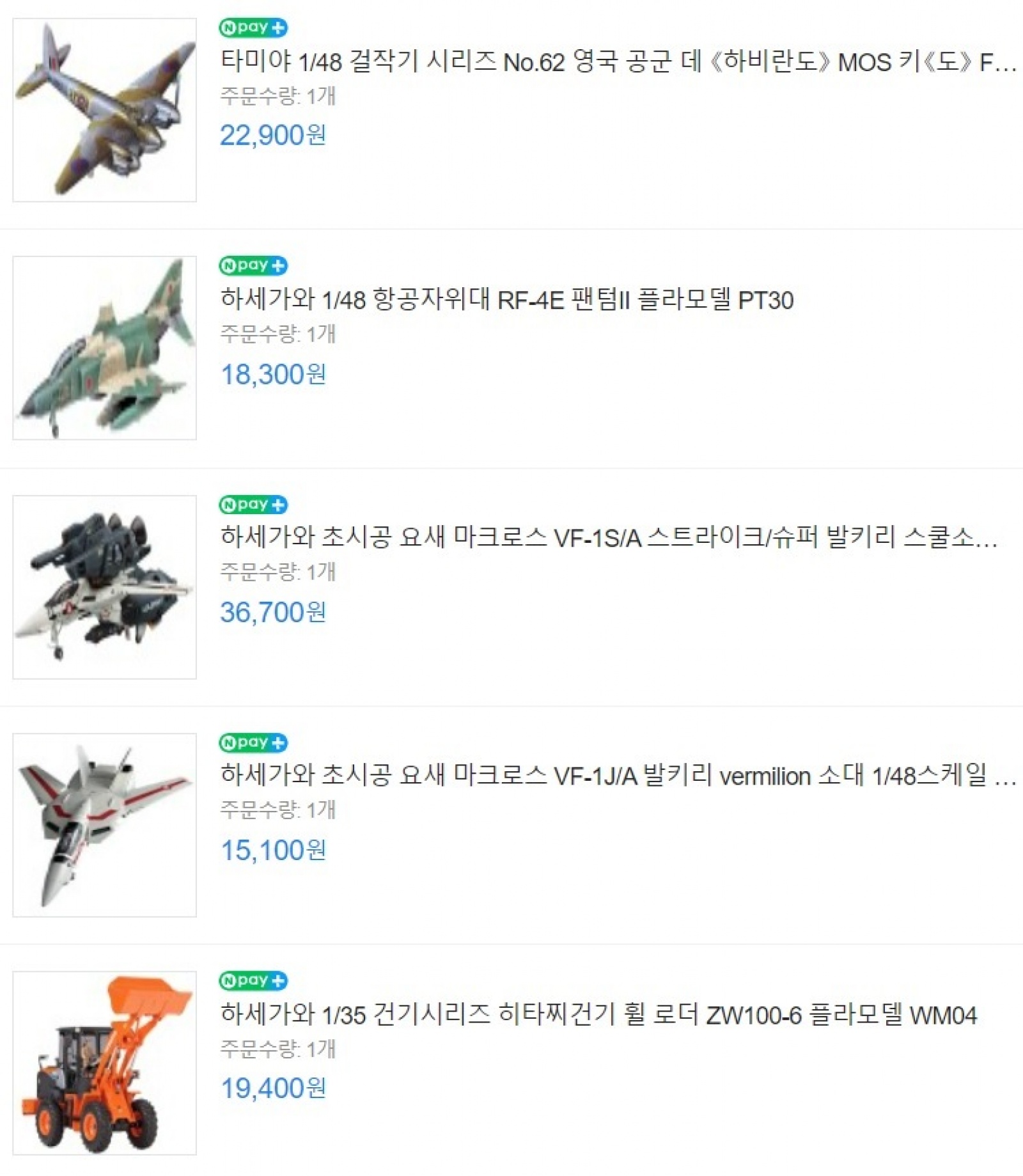The width and height of the screenshot is (1023, 1176).
Task: Open Macross VF-1J/A Valkyrie vermilion title
Action: click(617, 776)
